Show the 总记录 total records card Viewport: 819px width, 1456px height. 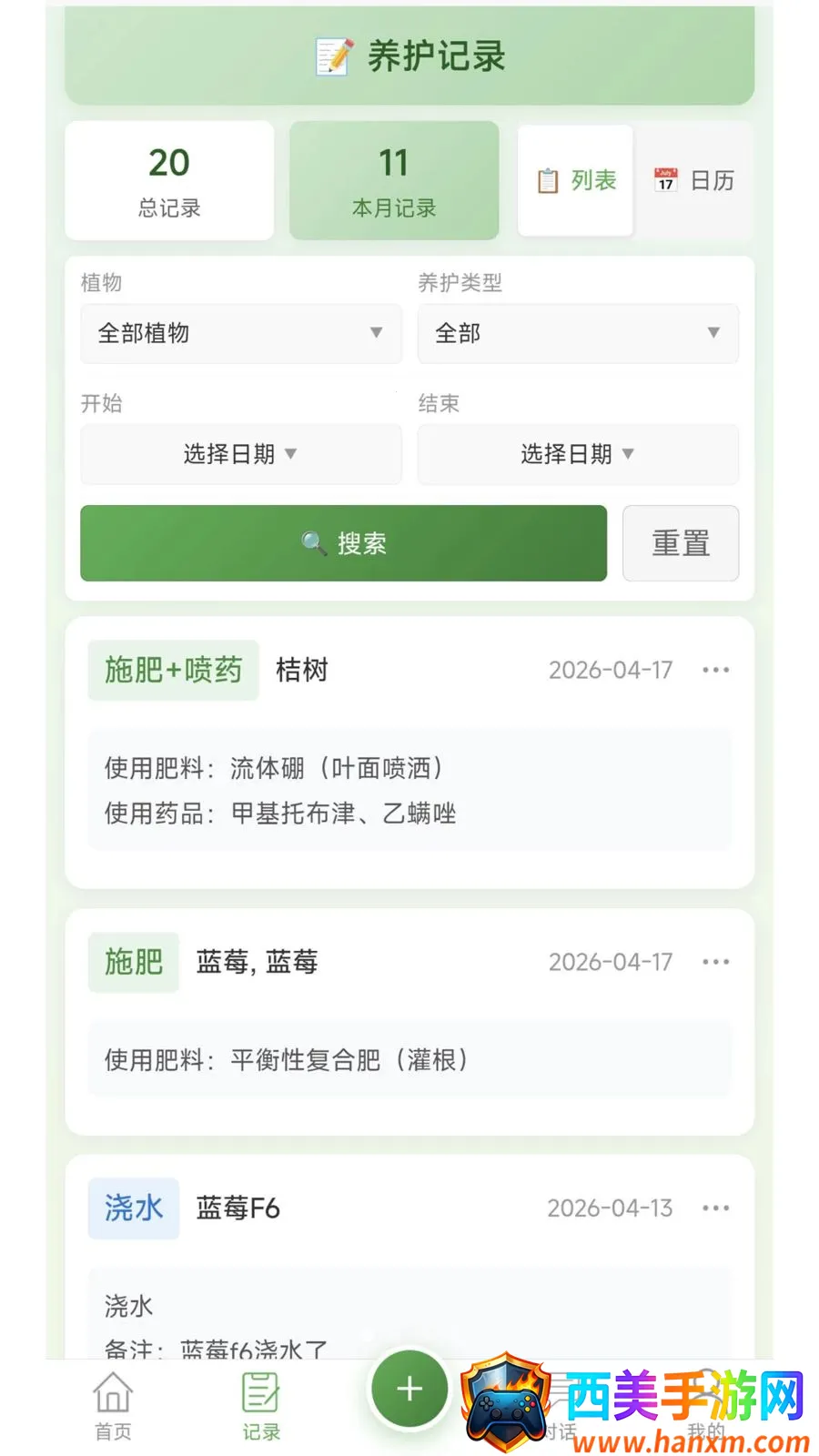point(169,180)
